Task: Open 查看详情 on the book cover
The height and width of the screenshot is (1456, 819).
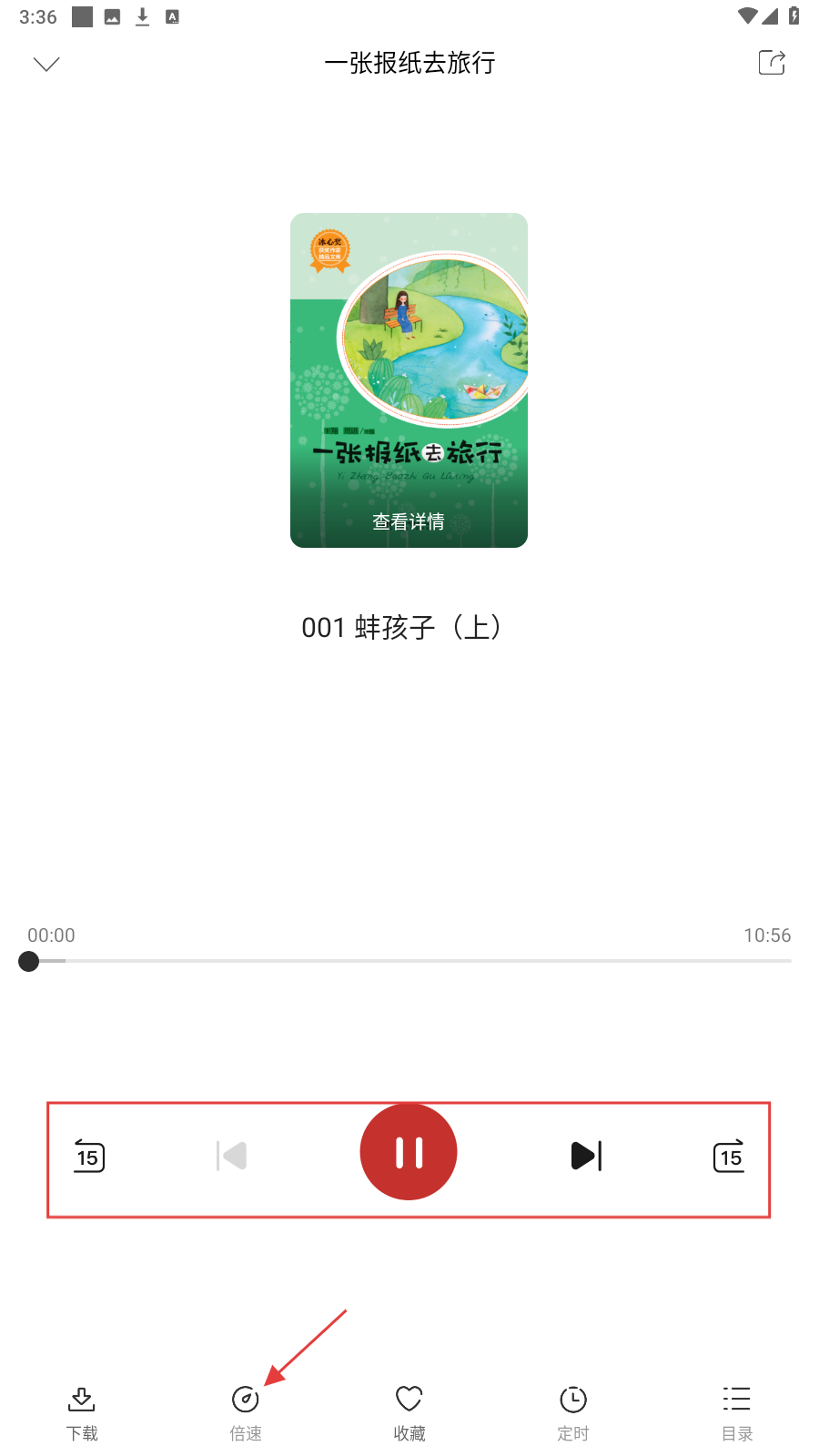Action: pos(409,521)
